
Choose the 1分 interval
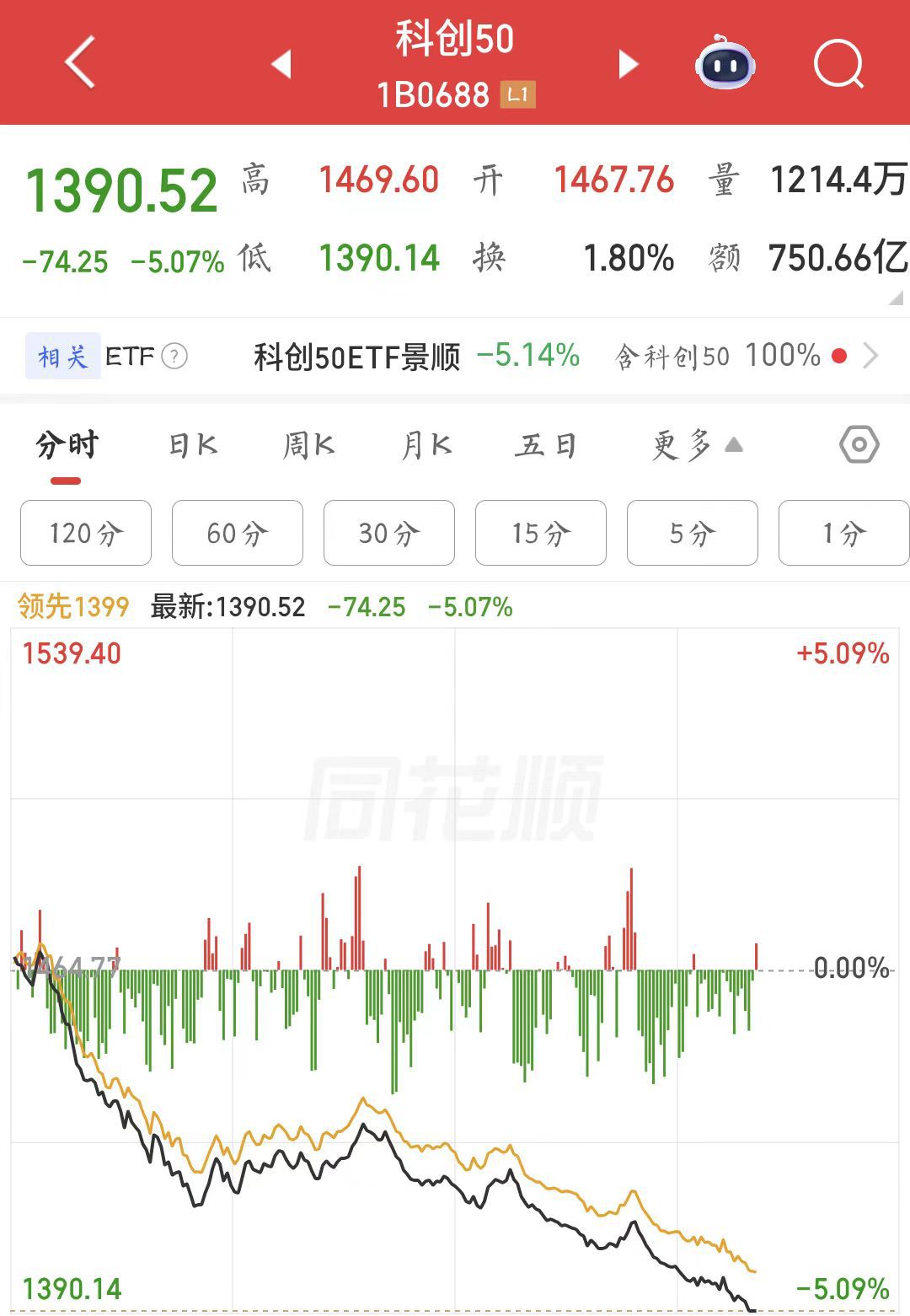[x=843, y=533]
